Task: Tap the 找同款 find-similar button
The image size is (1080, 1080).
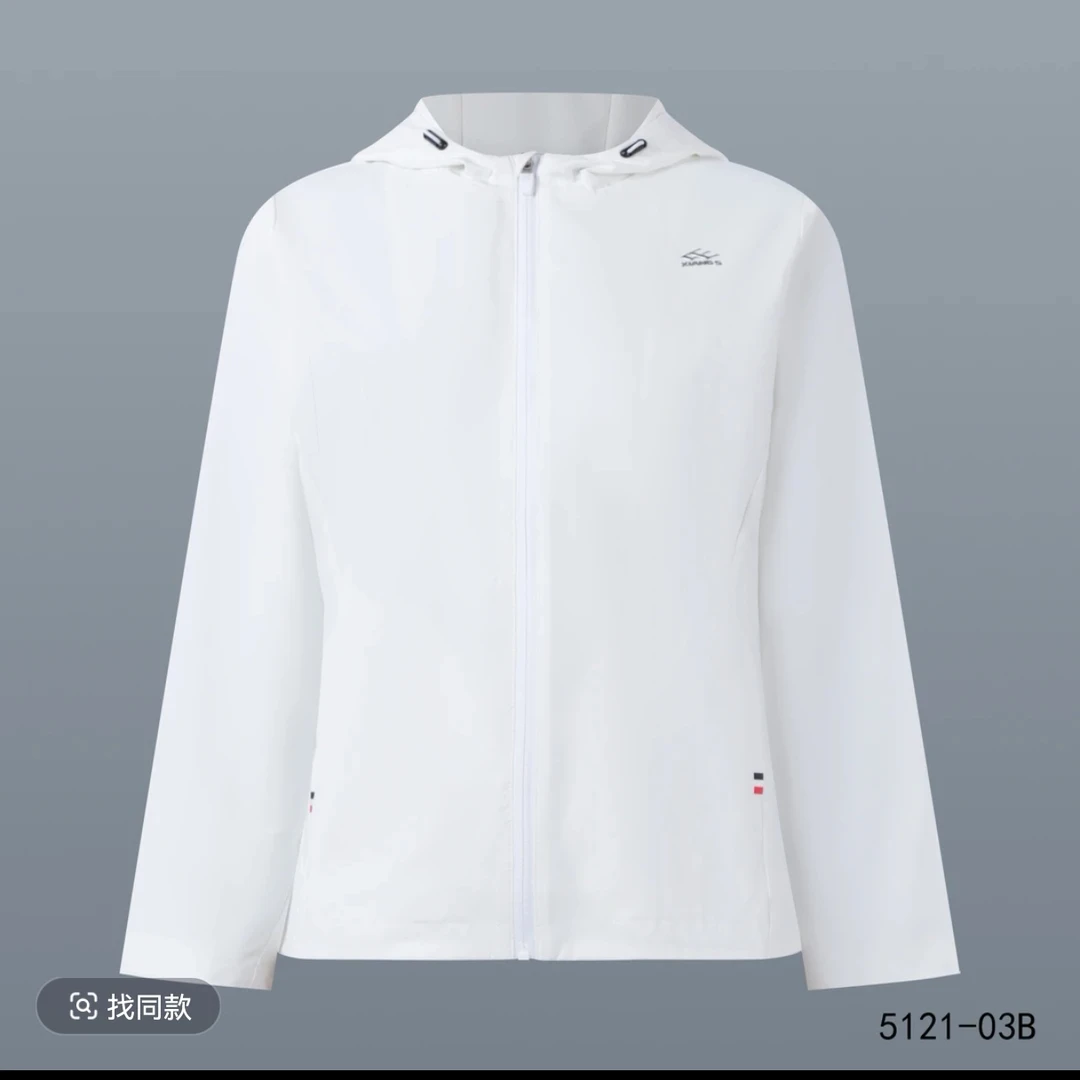Action: click(x=129, y=1006)
